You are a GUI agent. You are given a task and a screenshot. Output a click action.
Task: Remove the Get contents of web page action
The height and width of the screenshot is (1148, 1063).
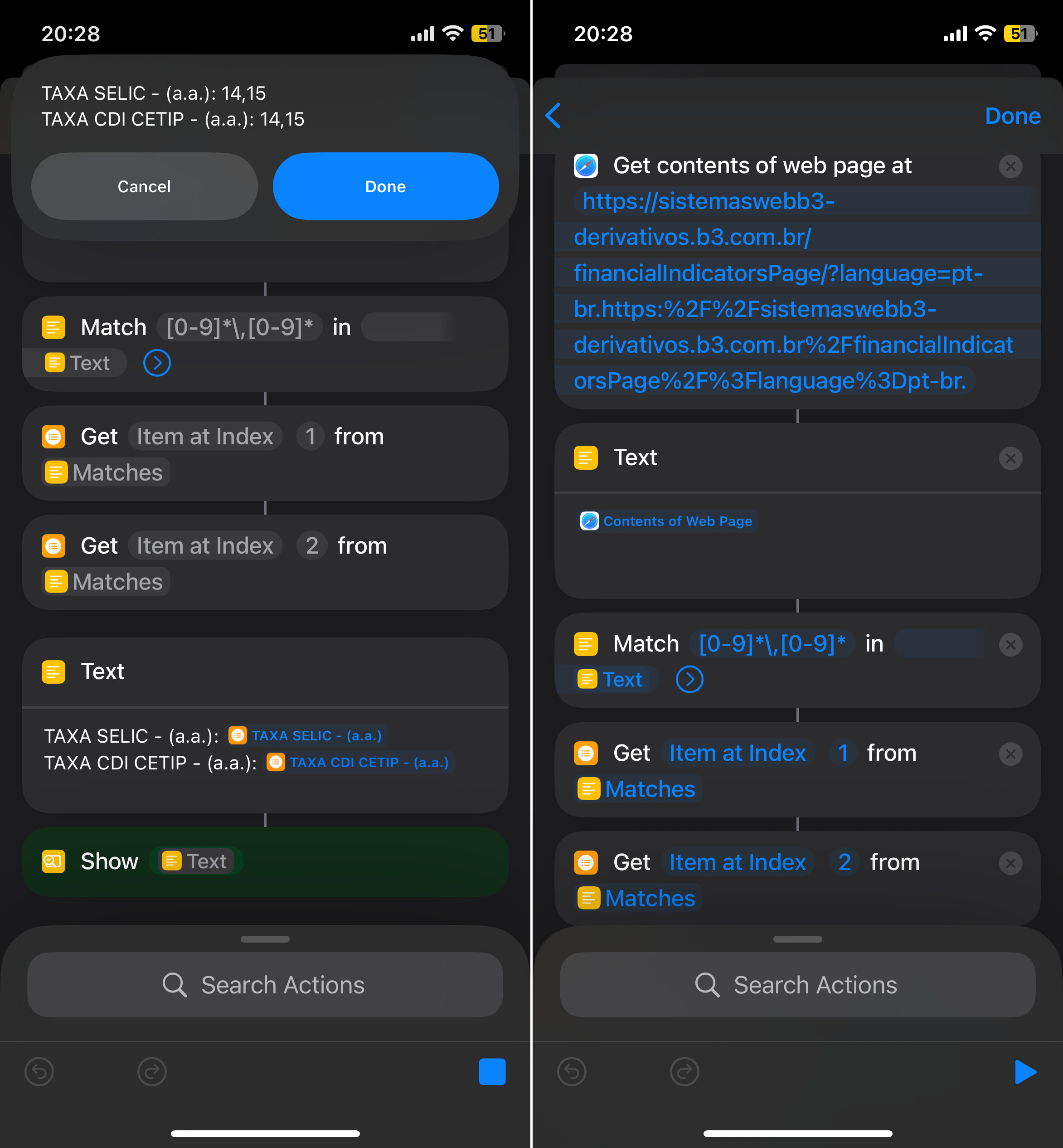pyautogui.click(x=1010, y=166)
